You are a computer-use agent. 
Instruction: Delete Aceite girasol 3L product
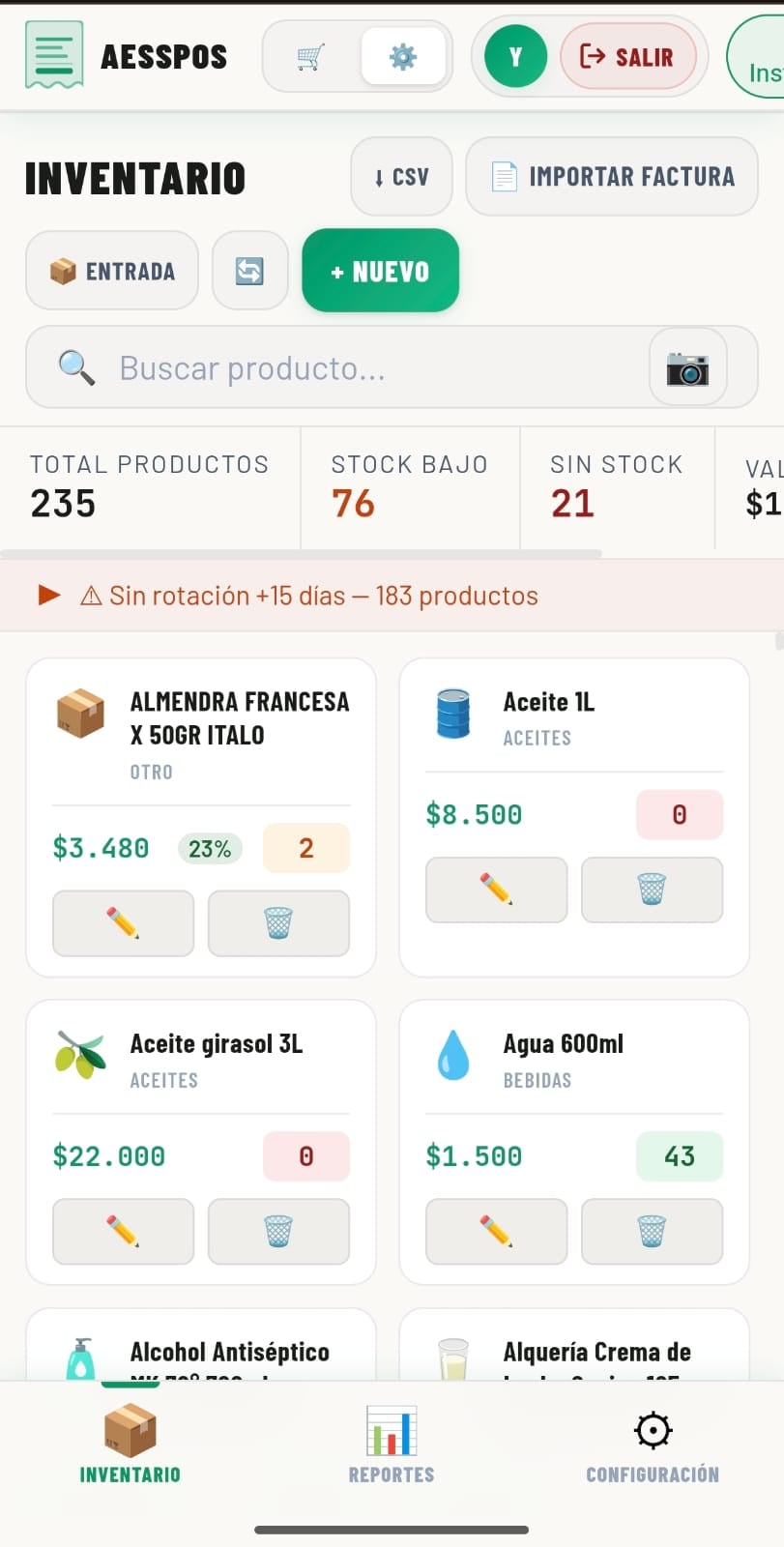pos(278,1231)
